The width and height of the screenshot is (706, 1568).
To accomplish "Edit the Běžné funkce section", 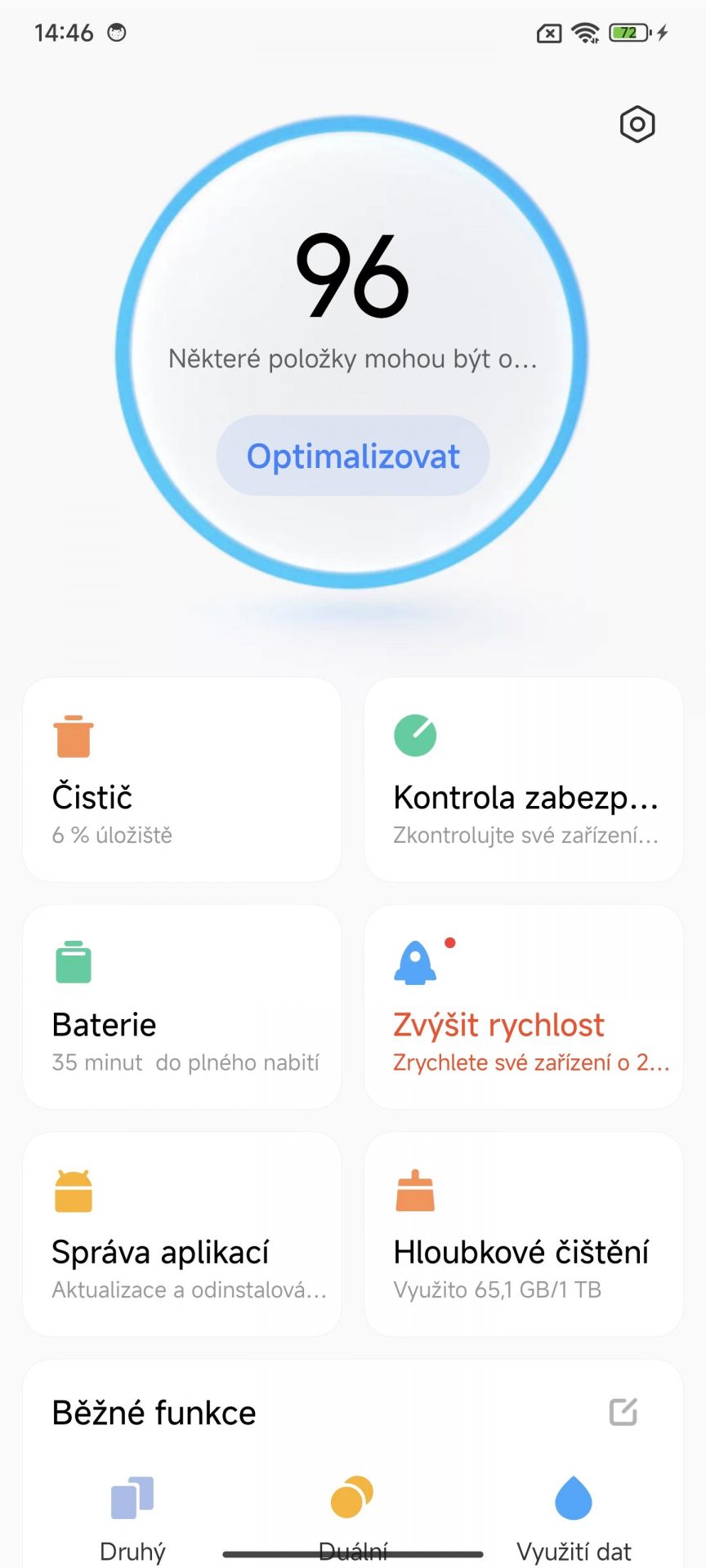I will (623, 1412).
